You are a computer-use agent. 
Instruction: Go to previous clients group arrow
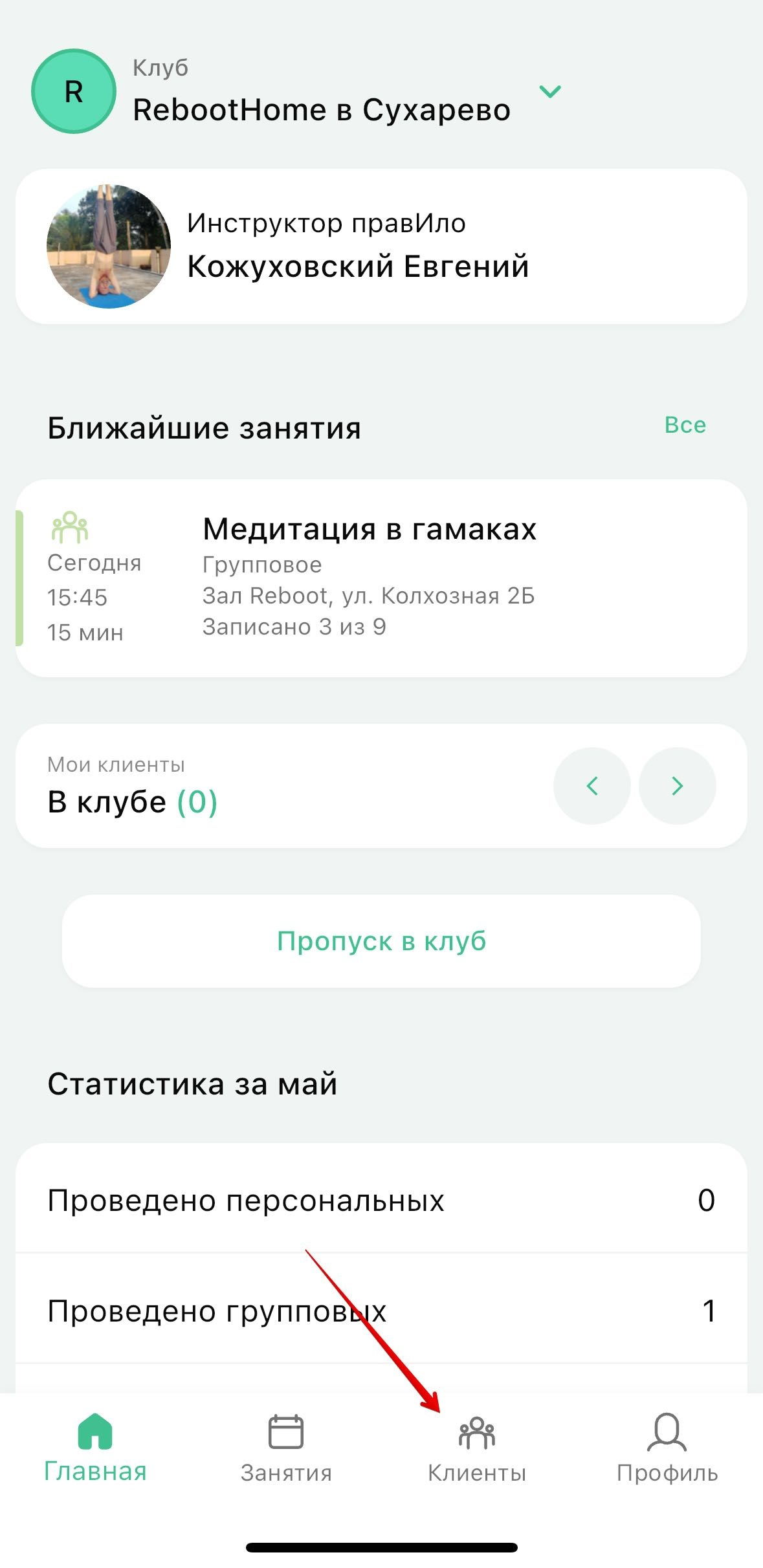(x=592, y=786)
